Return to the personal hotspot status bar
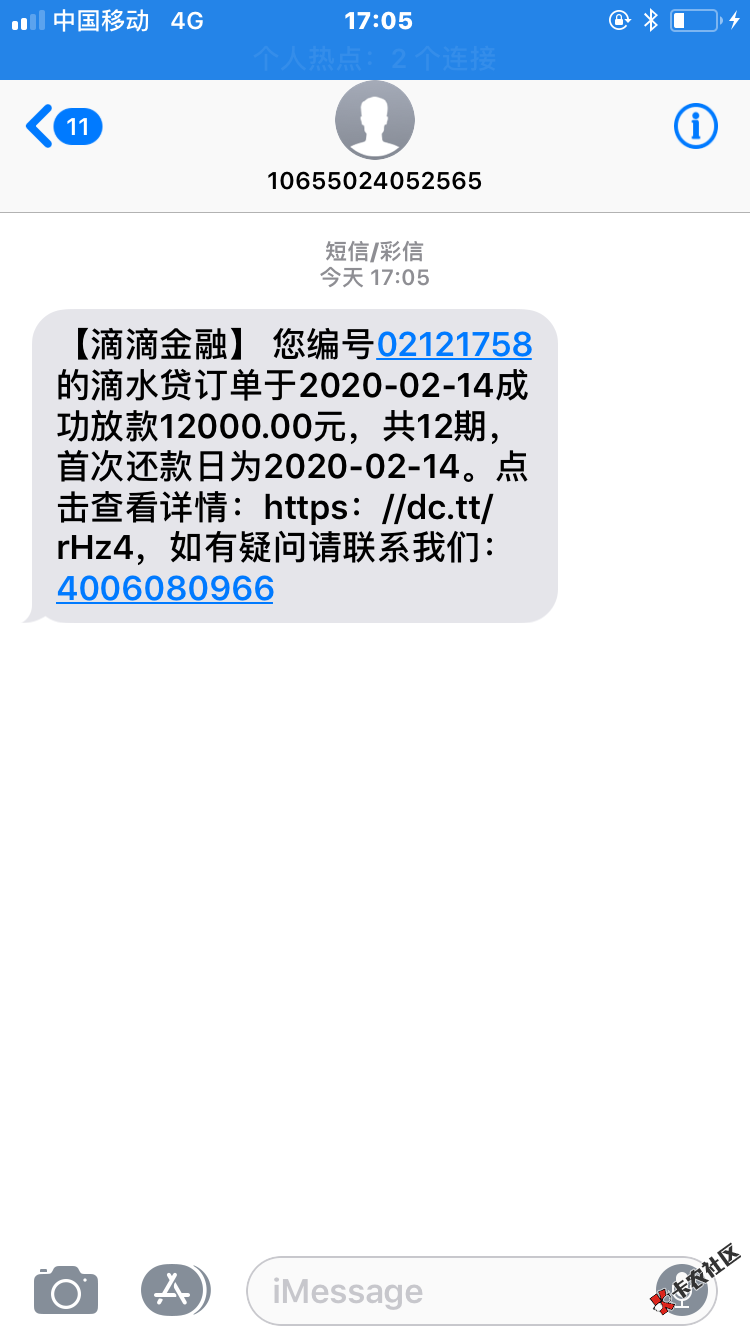 (x=375, y=59)
